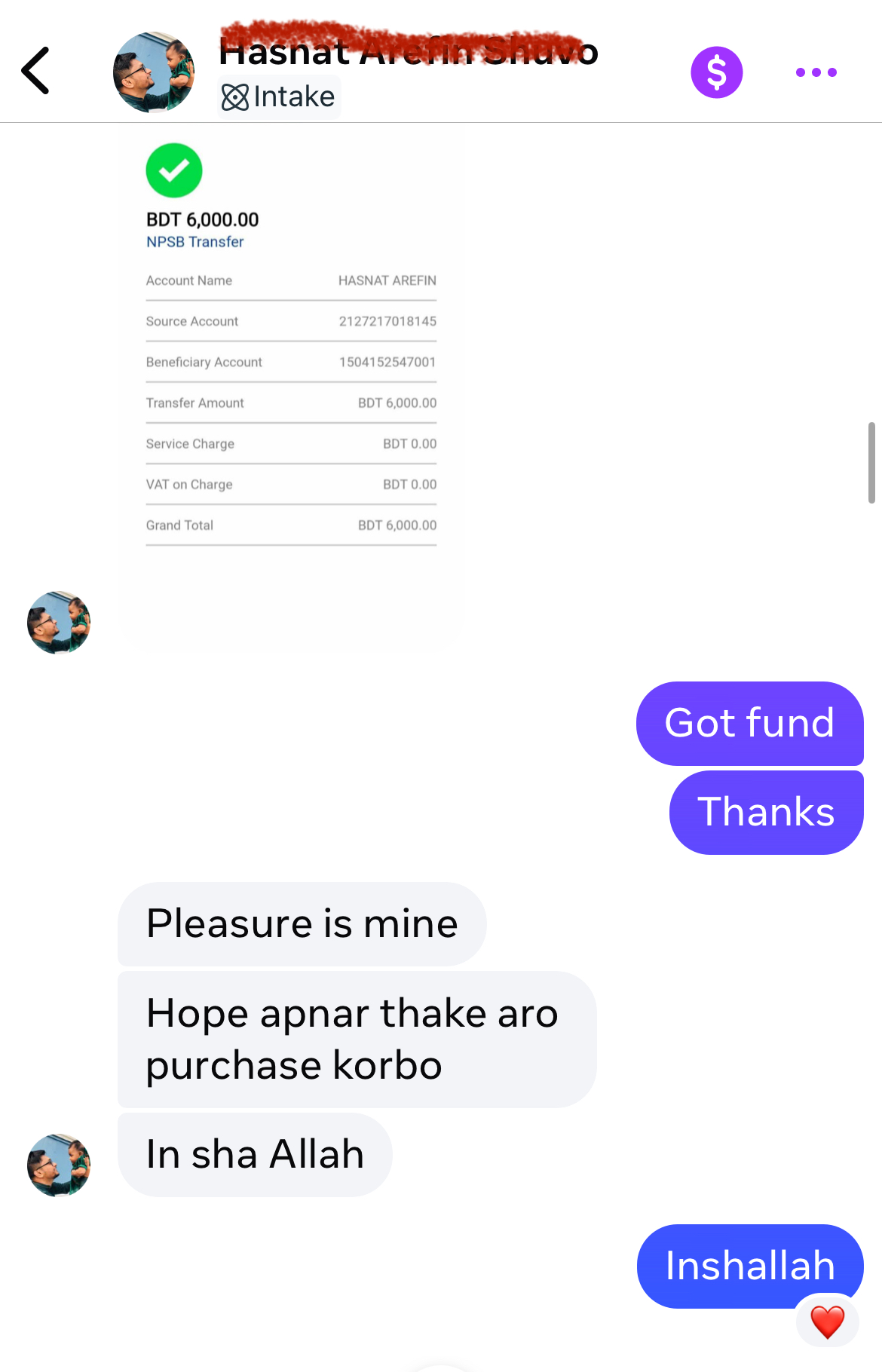
Task: Open the contact's profile picture in the header
Action: tap(154, 72)
